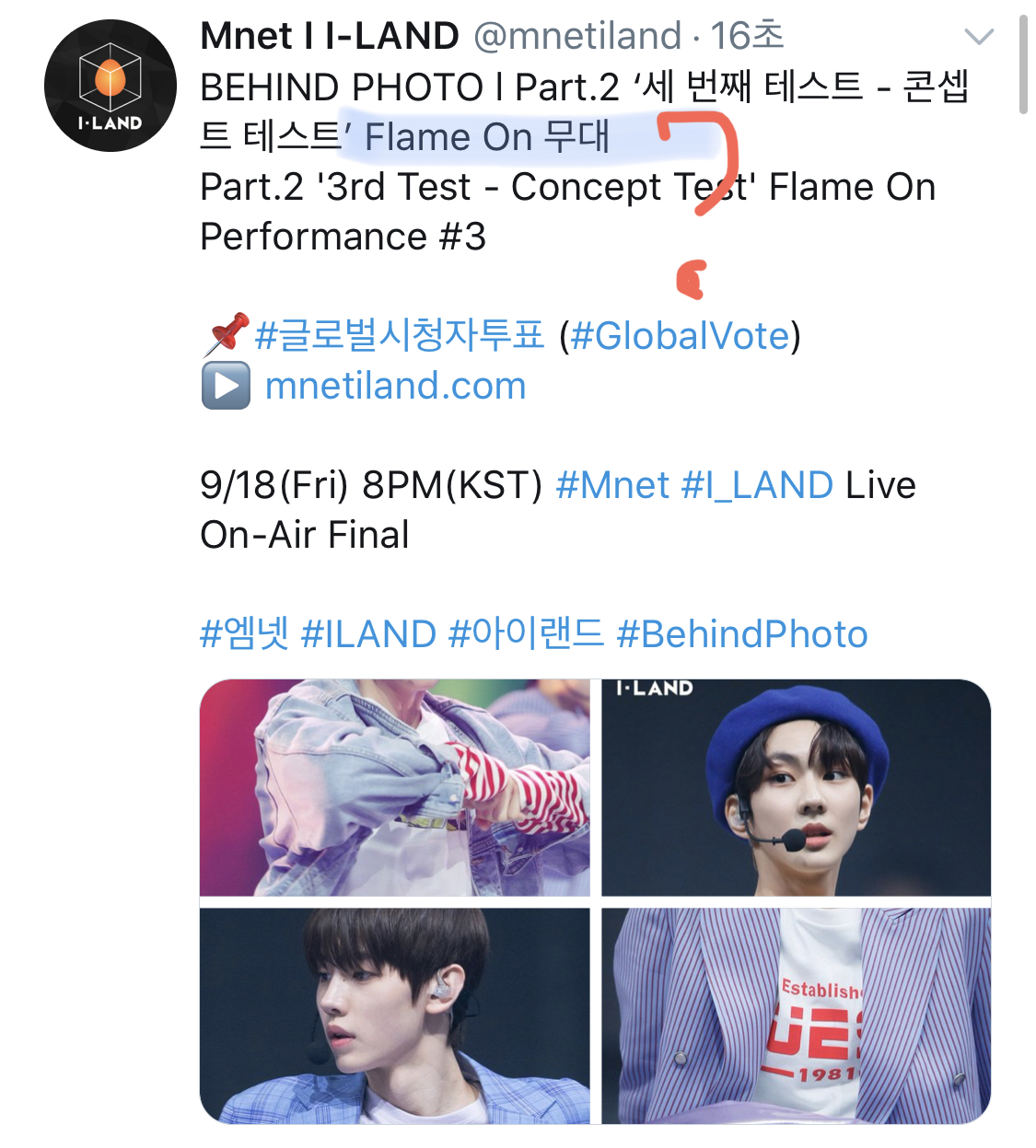1036x1148 pixels.
Task: Open the #GlobalVote hashtag
Action: [680, 336]
